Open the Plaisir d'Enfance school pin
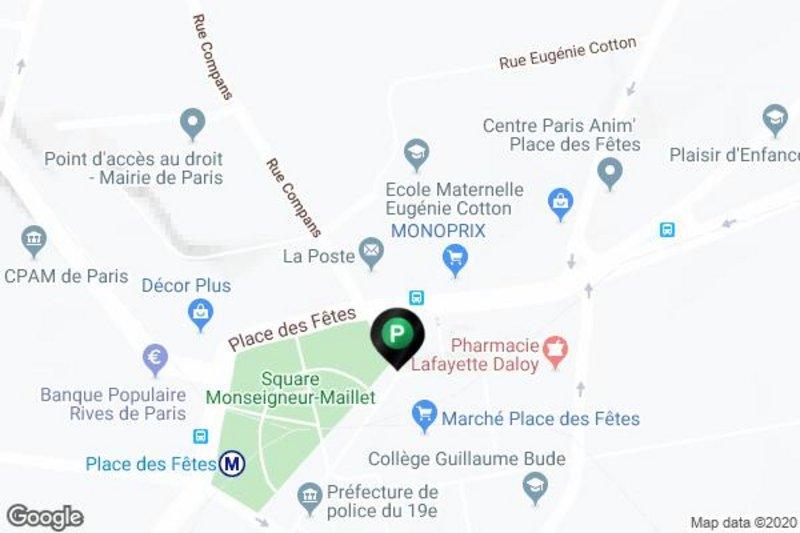Screen dimensions: 800x533 [x=775, y=119]
